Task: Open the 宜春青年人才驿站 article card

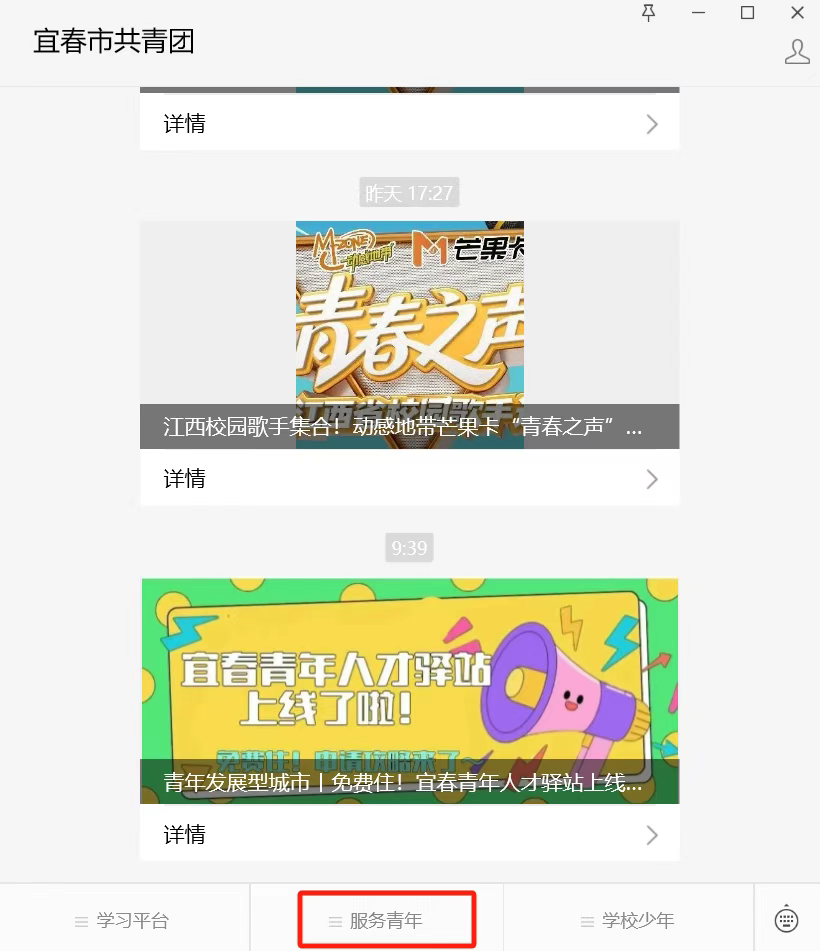Action: (x=409, y=690)
